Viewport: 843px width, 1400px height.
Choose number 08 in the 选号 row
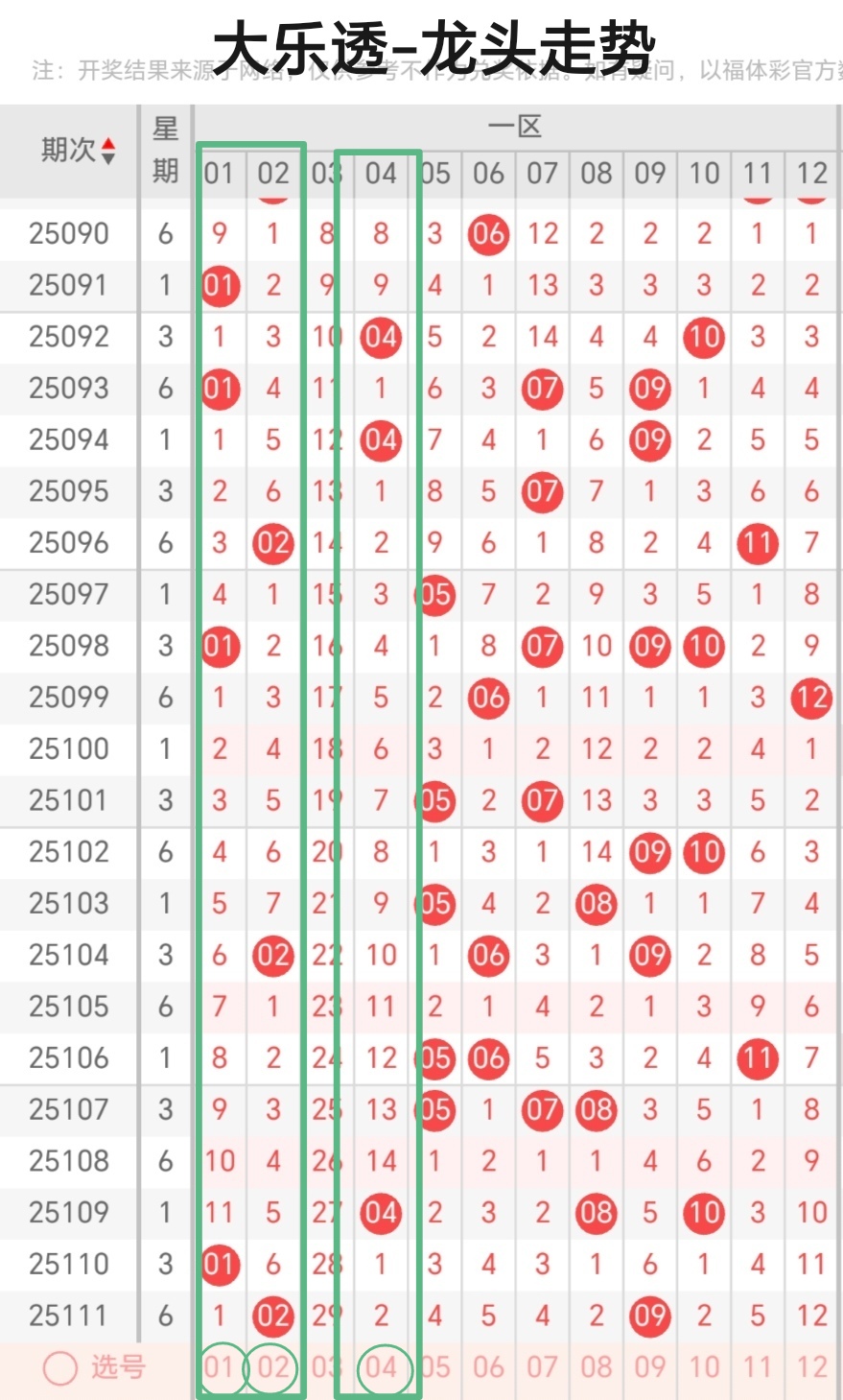pos(596,1367)
